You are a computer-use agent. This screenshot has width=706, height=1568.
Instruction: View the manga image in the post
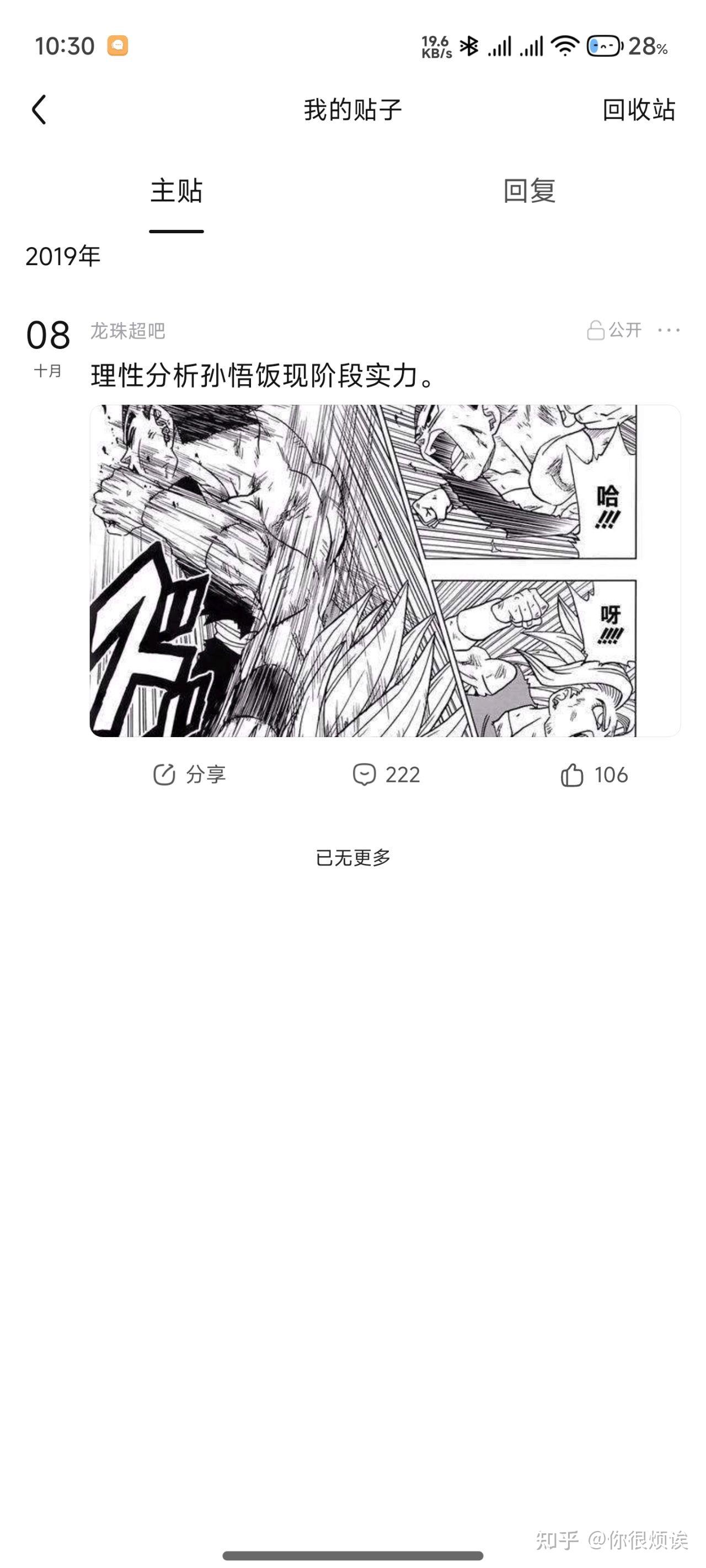[x=384, y=570]
